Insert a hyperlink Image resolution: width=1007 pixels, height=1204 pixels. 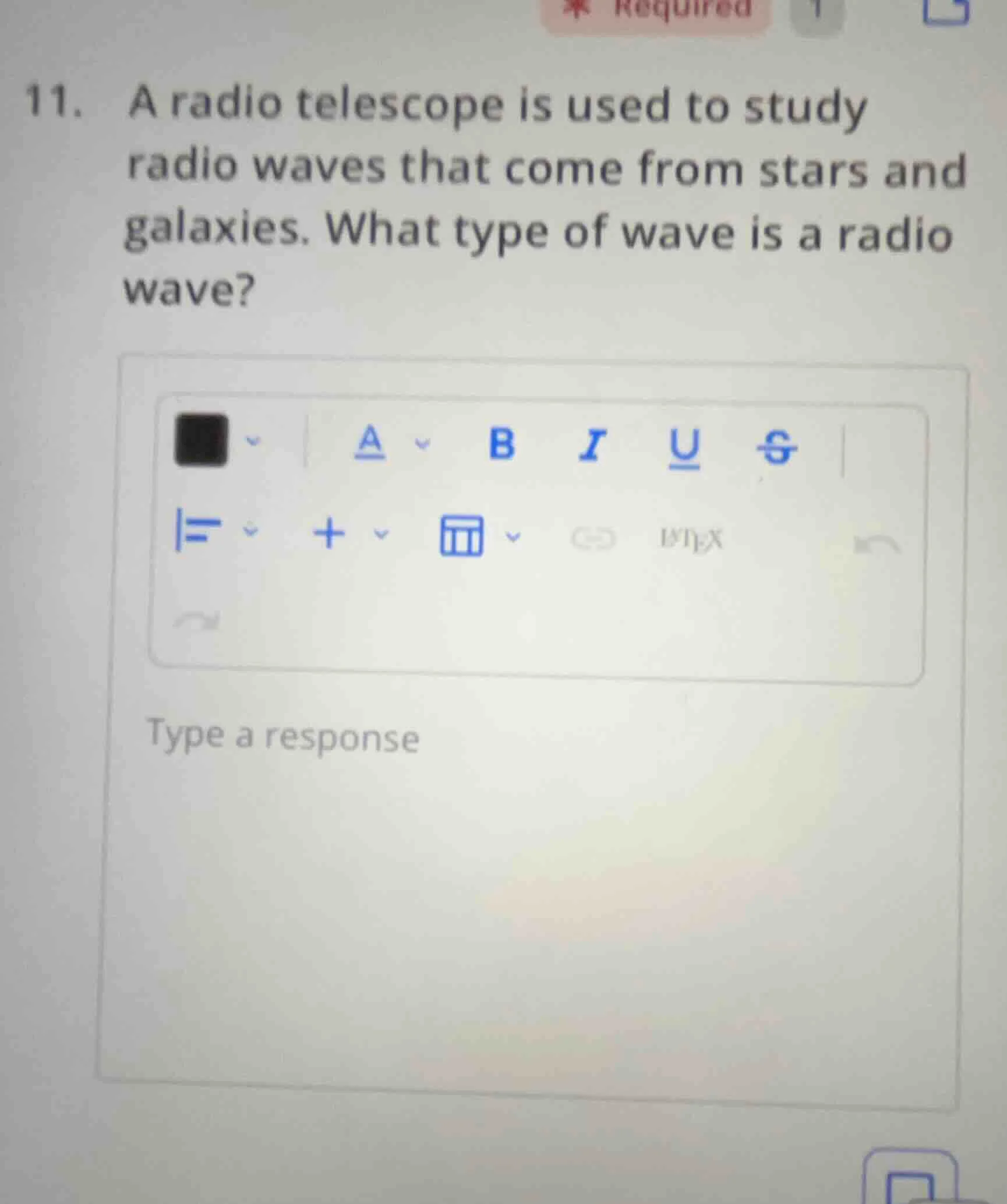pos(592,539)
